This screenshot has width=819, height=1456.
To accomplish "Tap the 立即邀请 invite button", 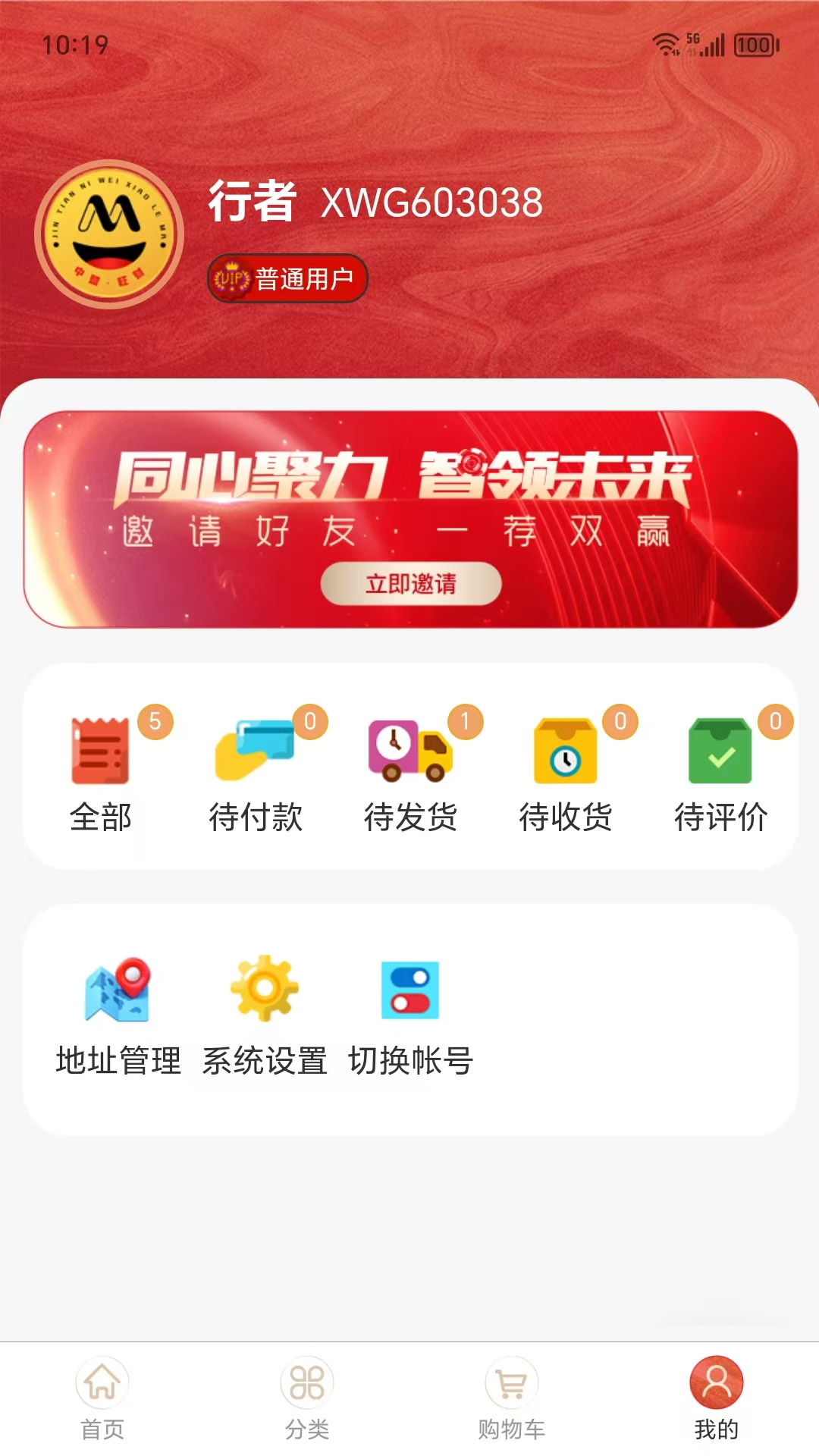I will [x=411, y=583].
